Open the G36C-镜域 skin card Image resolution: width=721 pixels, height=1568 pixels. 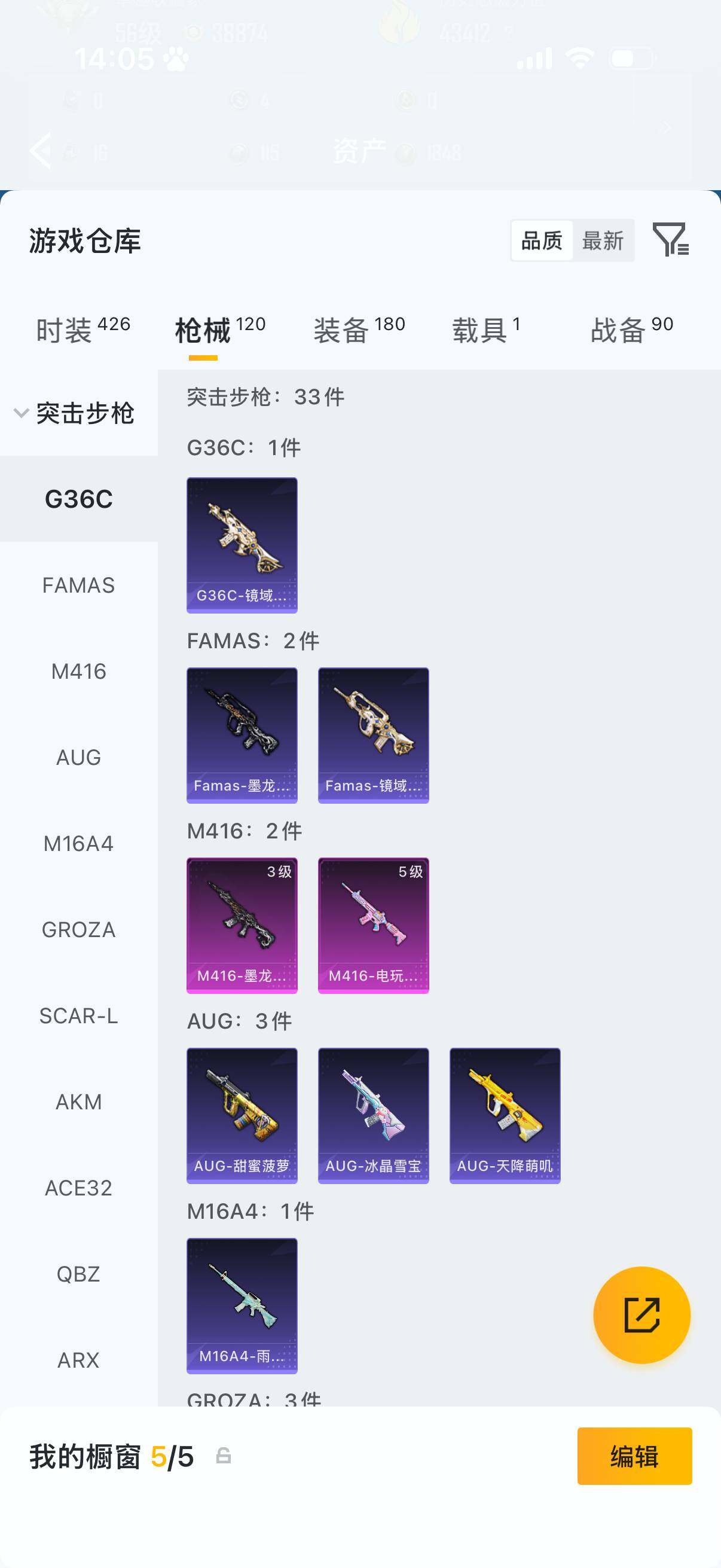(x=242, y=545)
